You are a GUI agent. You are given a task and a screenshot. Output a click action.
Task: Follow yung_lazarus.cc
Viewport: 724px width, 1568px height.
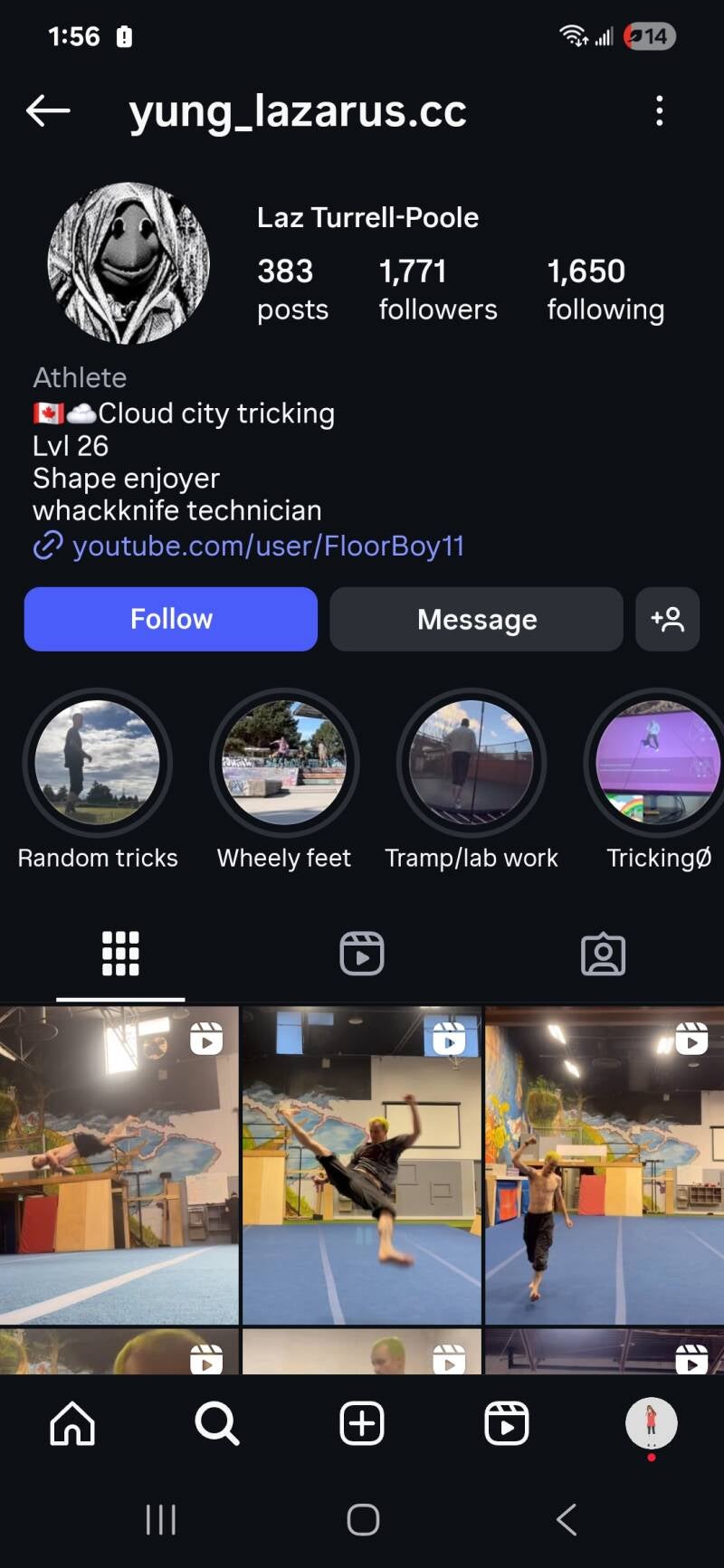(171, 619)
